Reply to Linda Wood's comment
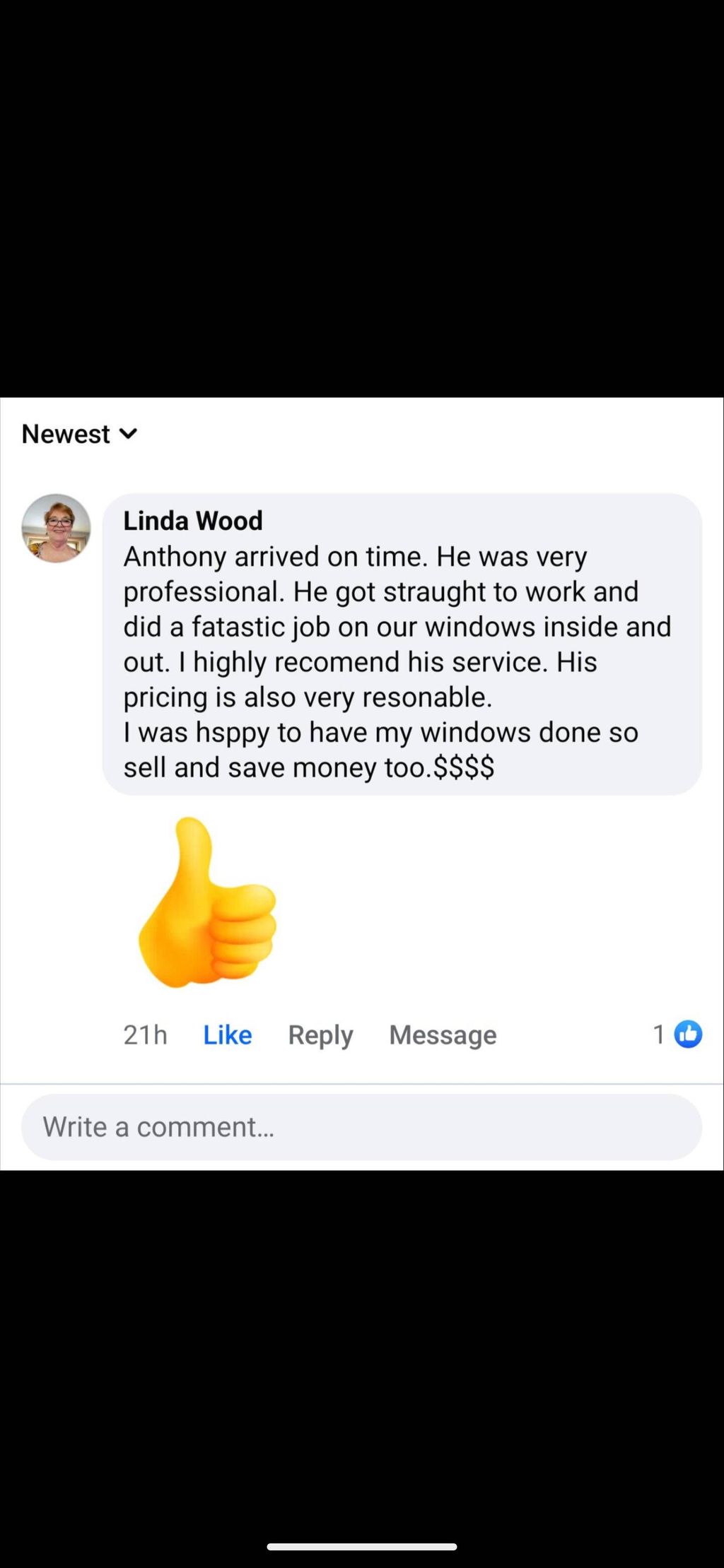This screenshot has height=1568, width=724. point(320,1034)
